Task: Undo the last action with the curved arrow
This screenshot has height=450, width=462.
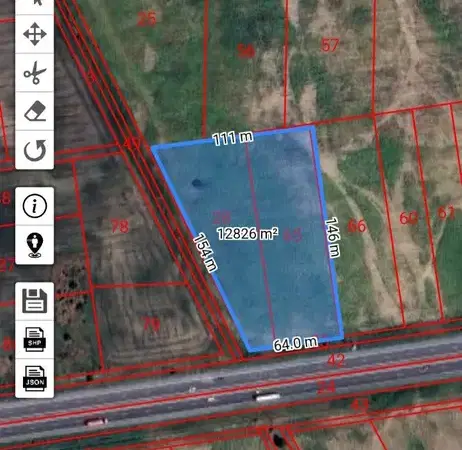Action: click(35, 150)
